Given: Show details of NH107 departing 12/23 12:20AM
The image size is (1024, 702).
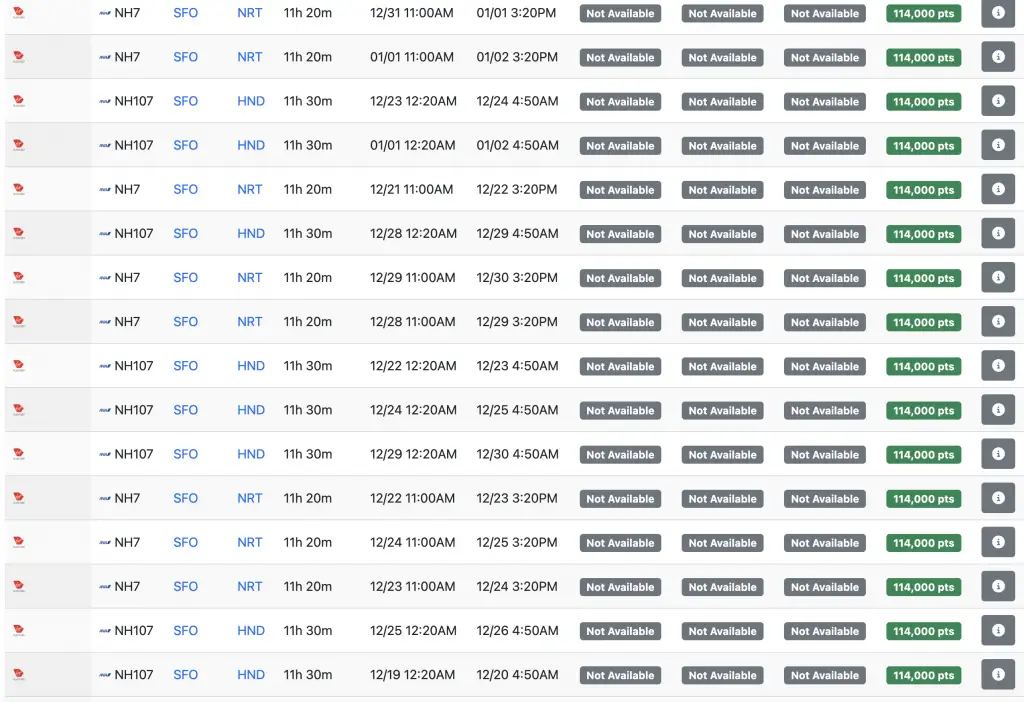Looking at the screenshot, I should click(x=997, y=101).
